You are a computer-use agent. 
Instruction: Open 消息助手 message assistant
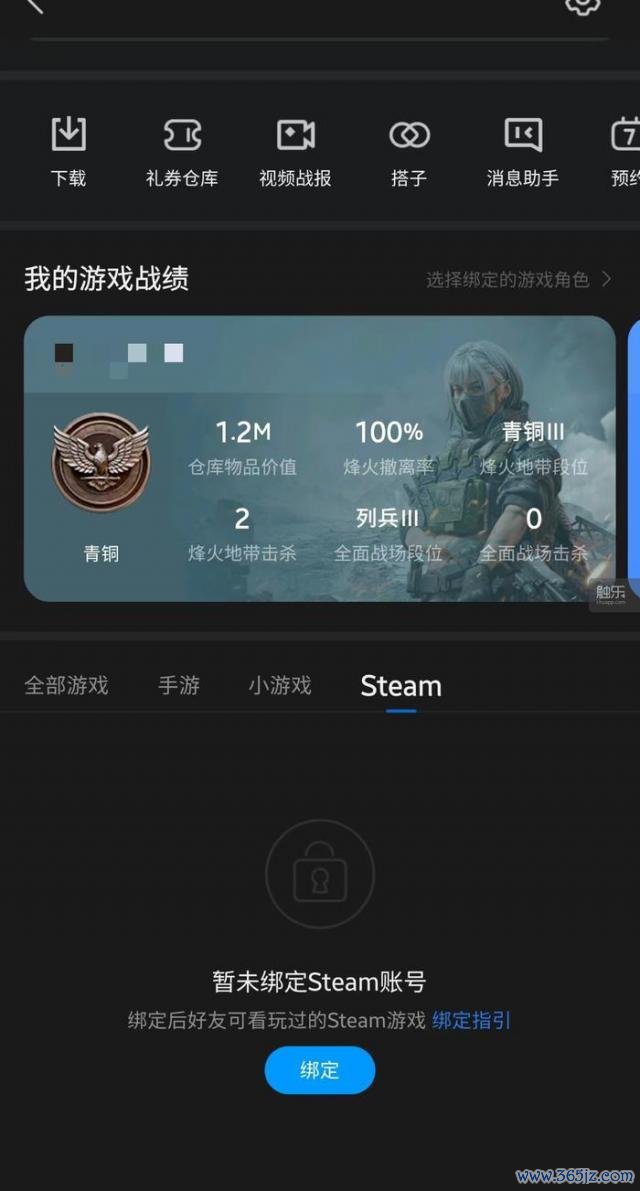[522, 152]
